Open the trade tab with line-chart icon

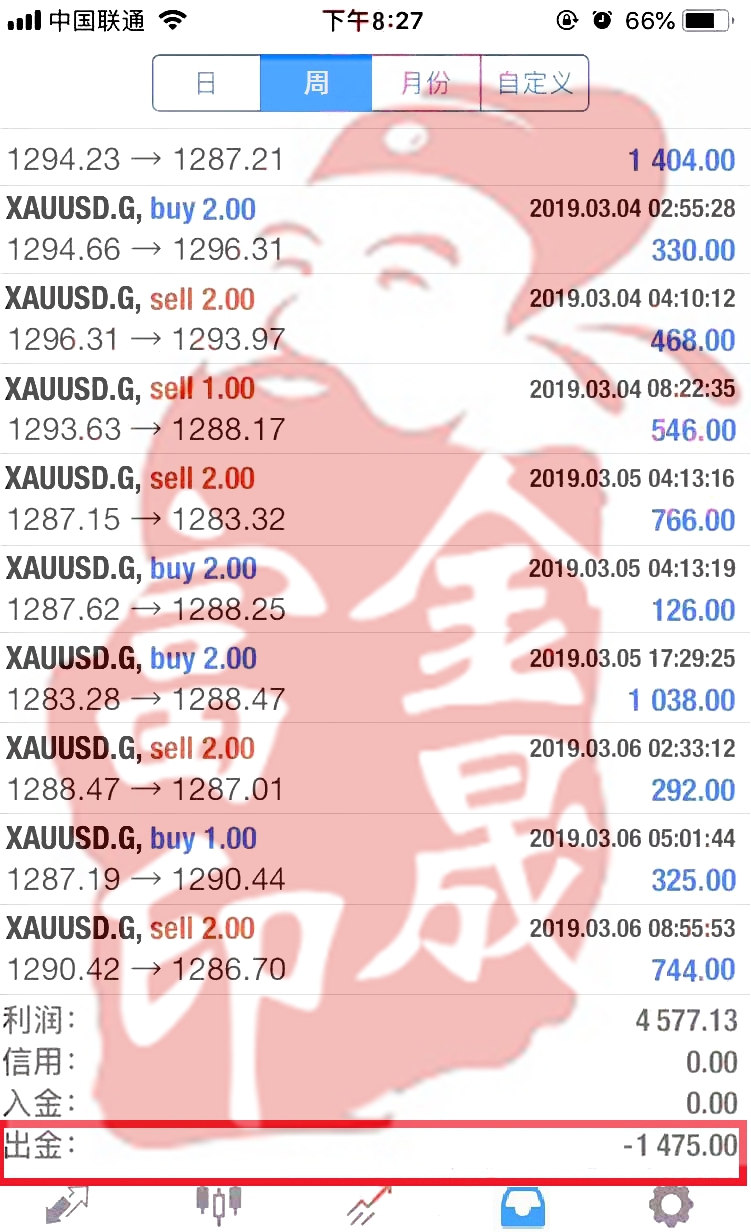(371, 1205)
